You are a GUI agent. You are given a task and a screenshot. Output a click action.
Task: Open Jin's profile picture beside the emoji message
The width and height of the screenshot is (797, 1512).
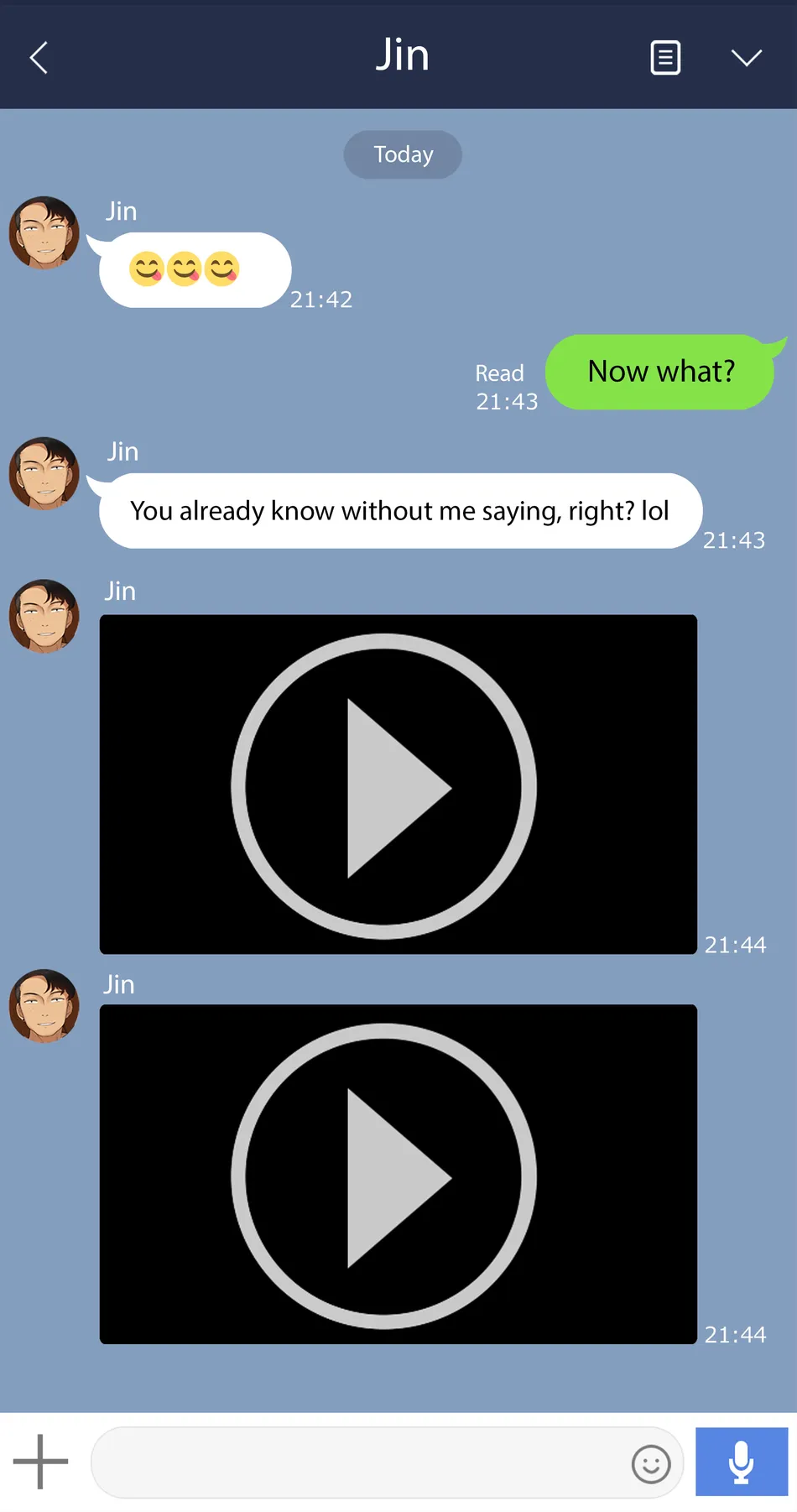click(x=44, y=233)
